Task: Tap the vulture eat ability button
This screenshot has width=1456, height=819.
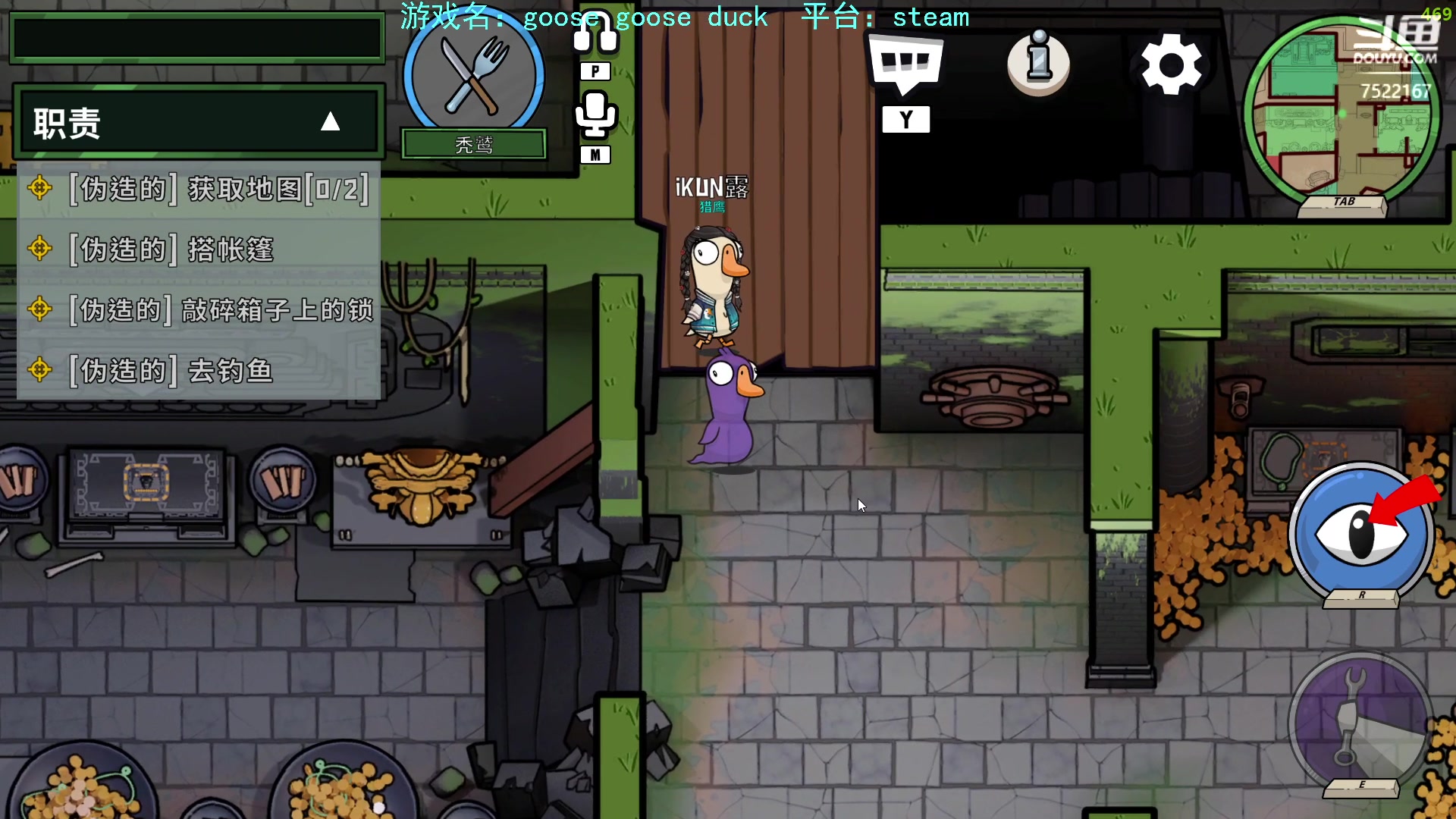Action: click(x=474, y=76)
